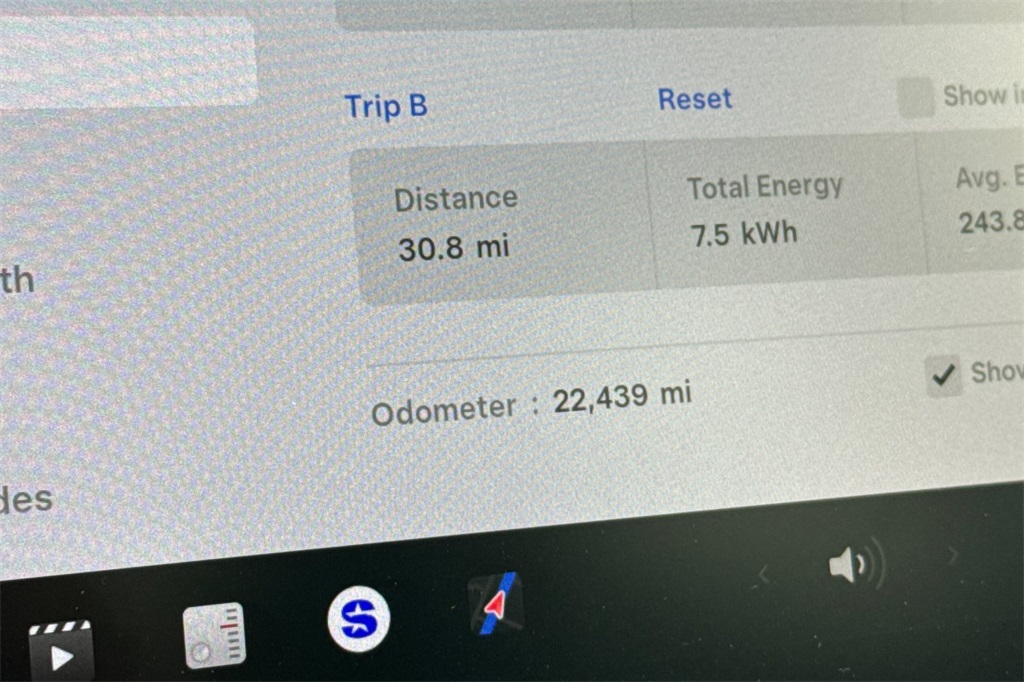Uncheck the Show checkbox next to Odometer
1024x682 pixels.
tap(942, 375)
